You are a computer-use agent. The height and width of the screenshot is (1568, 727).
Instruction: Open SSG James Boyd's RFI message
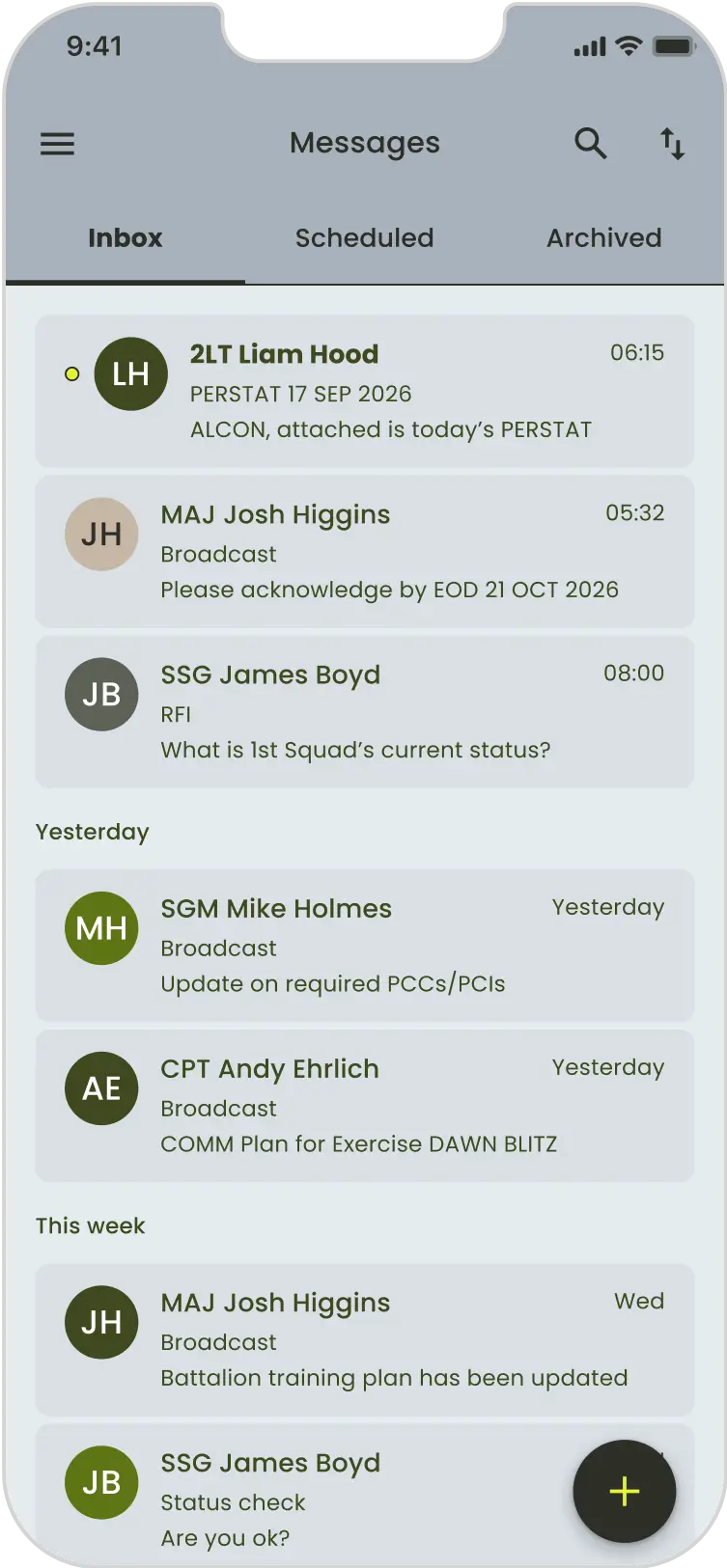click(365, 712)
